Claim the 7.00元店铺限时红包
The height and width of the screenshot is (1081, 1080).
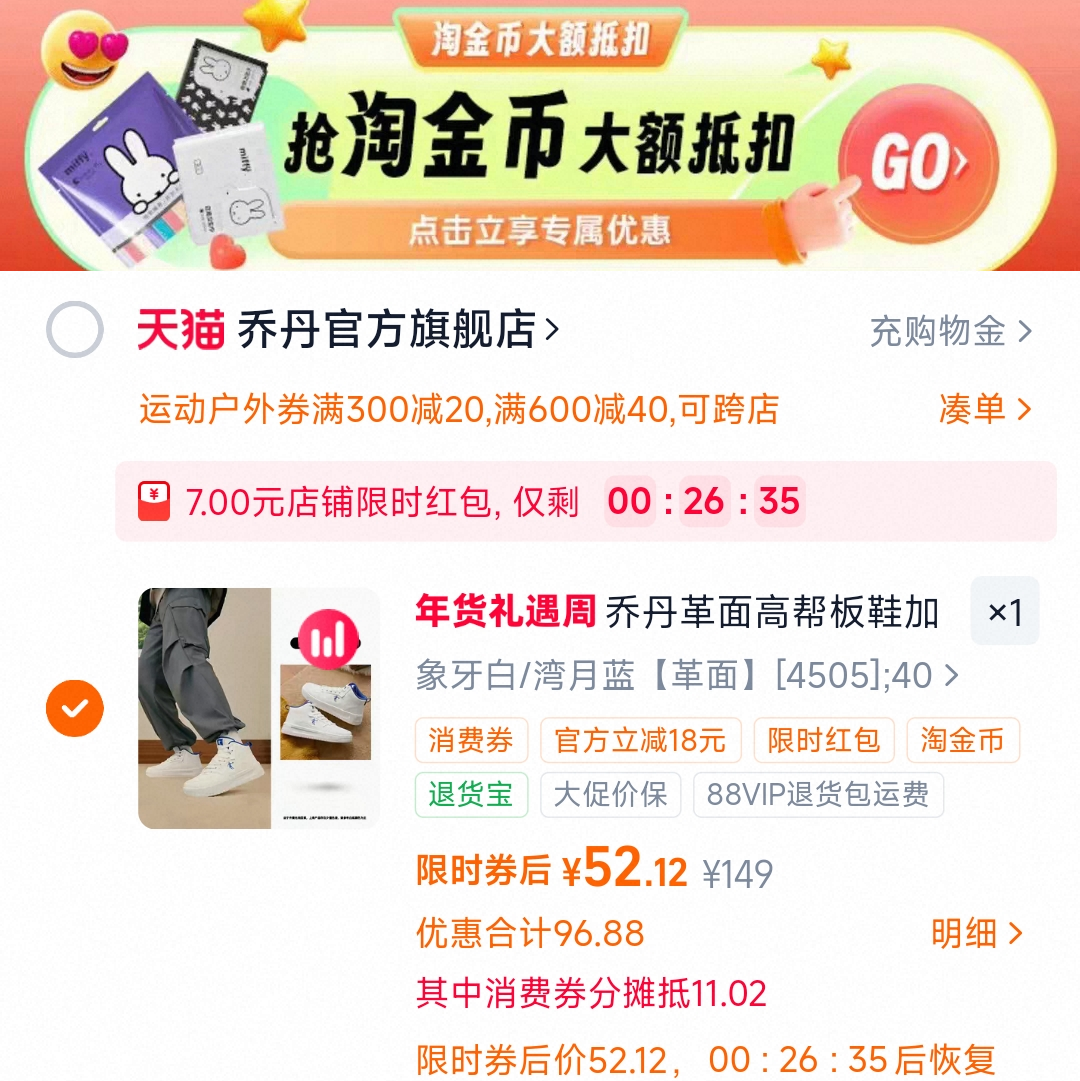380,501
